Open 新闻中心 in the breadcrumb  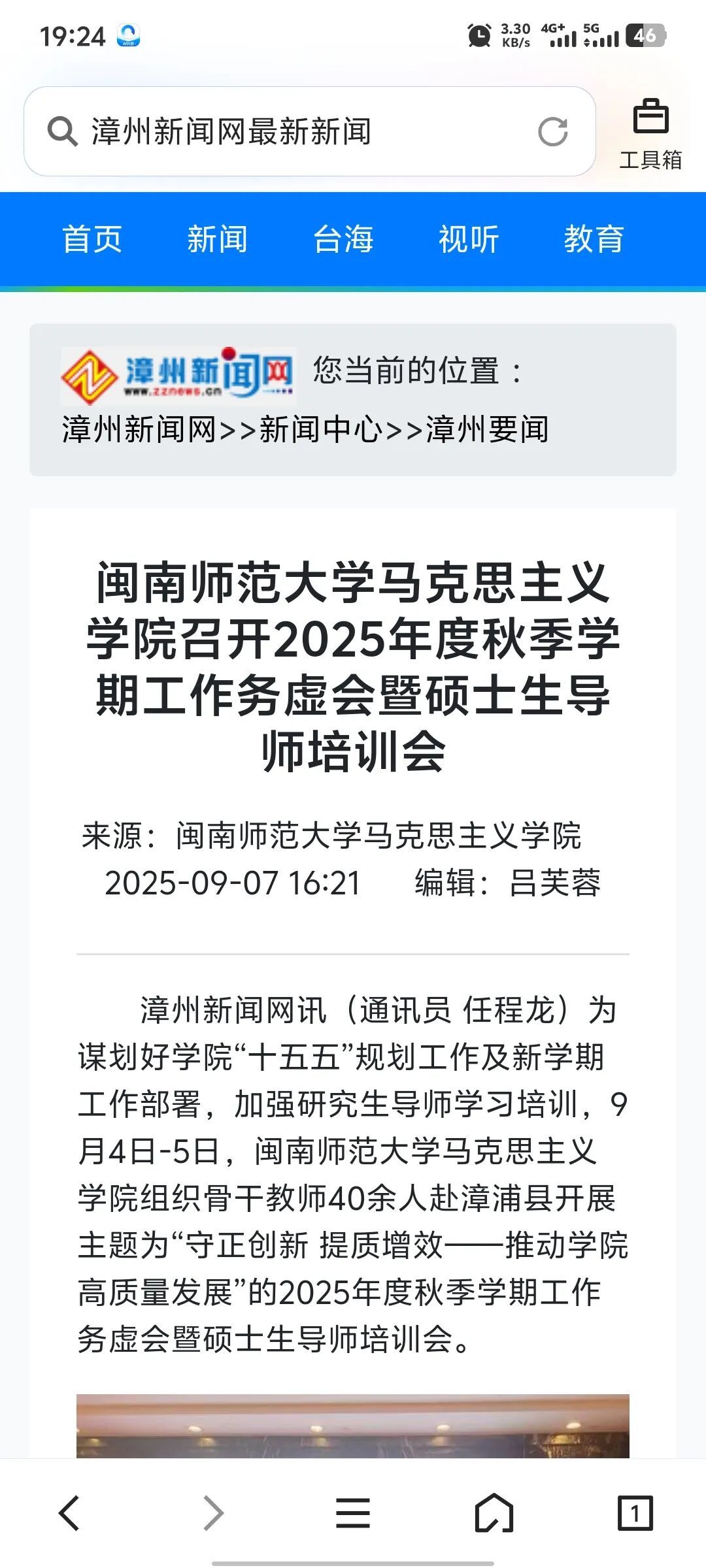tap(321, 429)
